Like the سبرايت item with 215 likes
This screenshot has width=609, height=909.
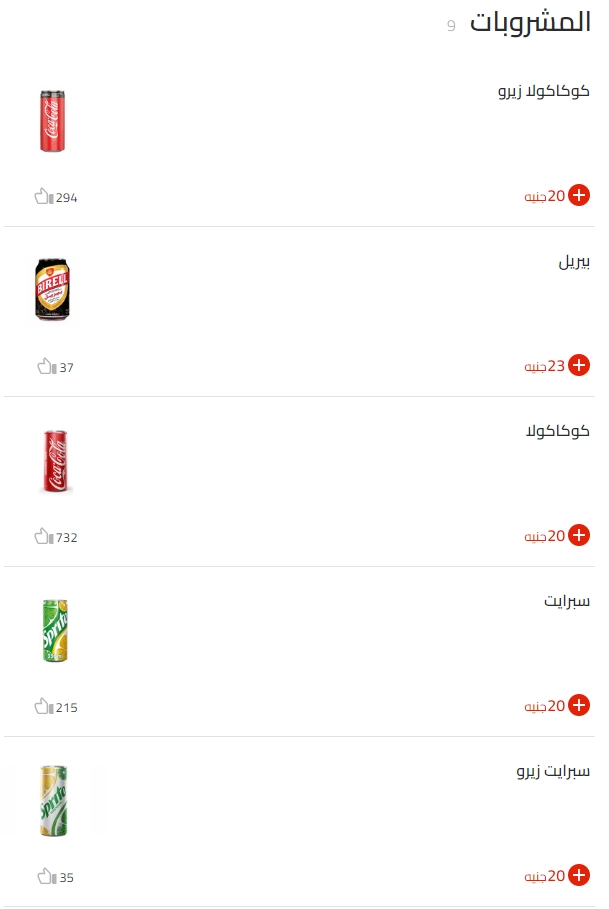pyautogui.click(x=43, y=706)
